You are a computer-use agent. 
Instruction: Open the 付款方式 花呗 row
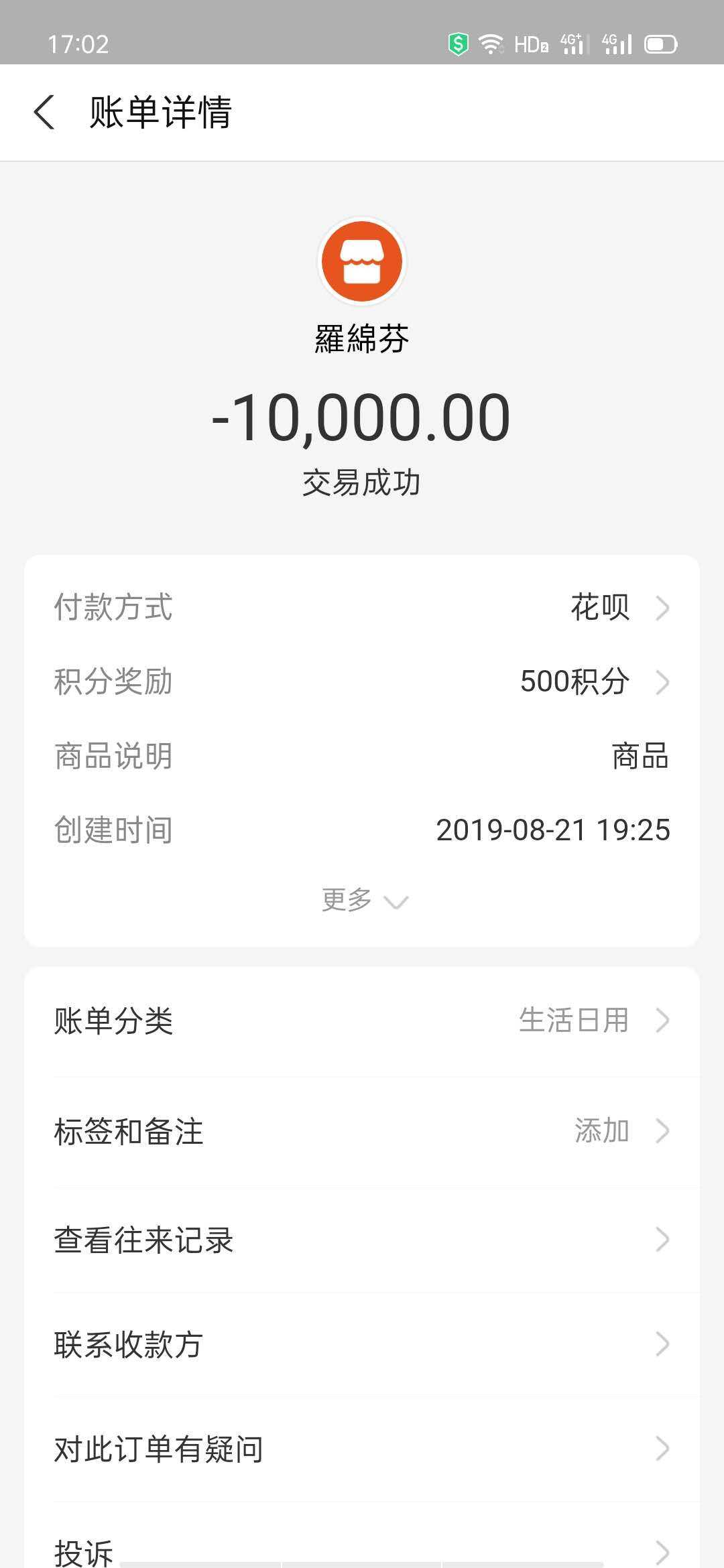tap(362, 608)
